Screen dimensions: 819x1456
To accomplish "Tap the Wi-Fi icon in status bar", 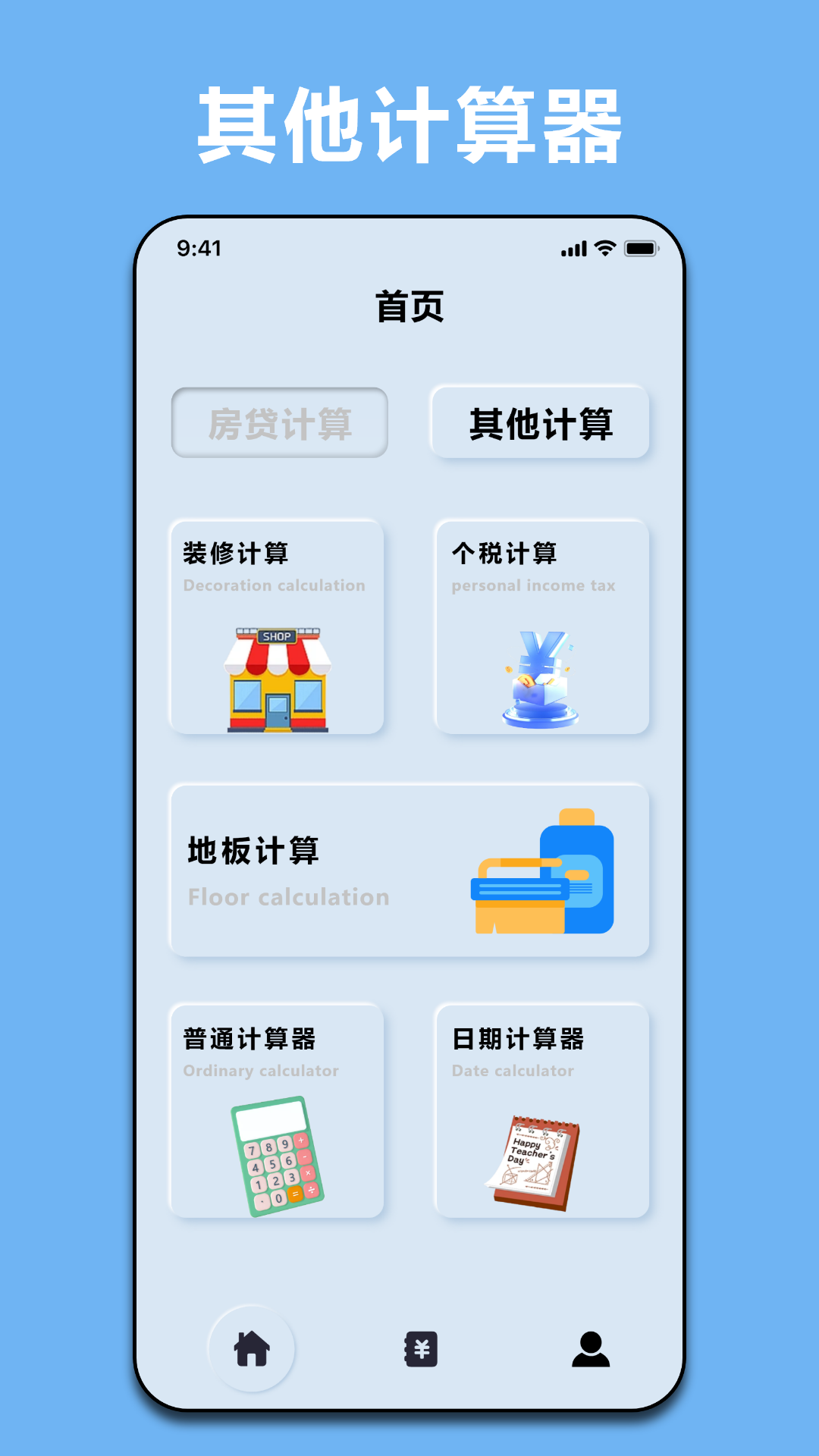I will pos(604,247).
